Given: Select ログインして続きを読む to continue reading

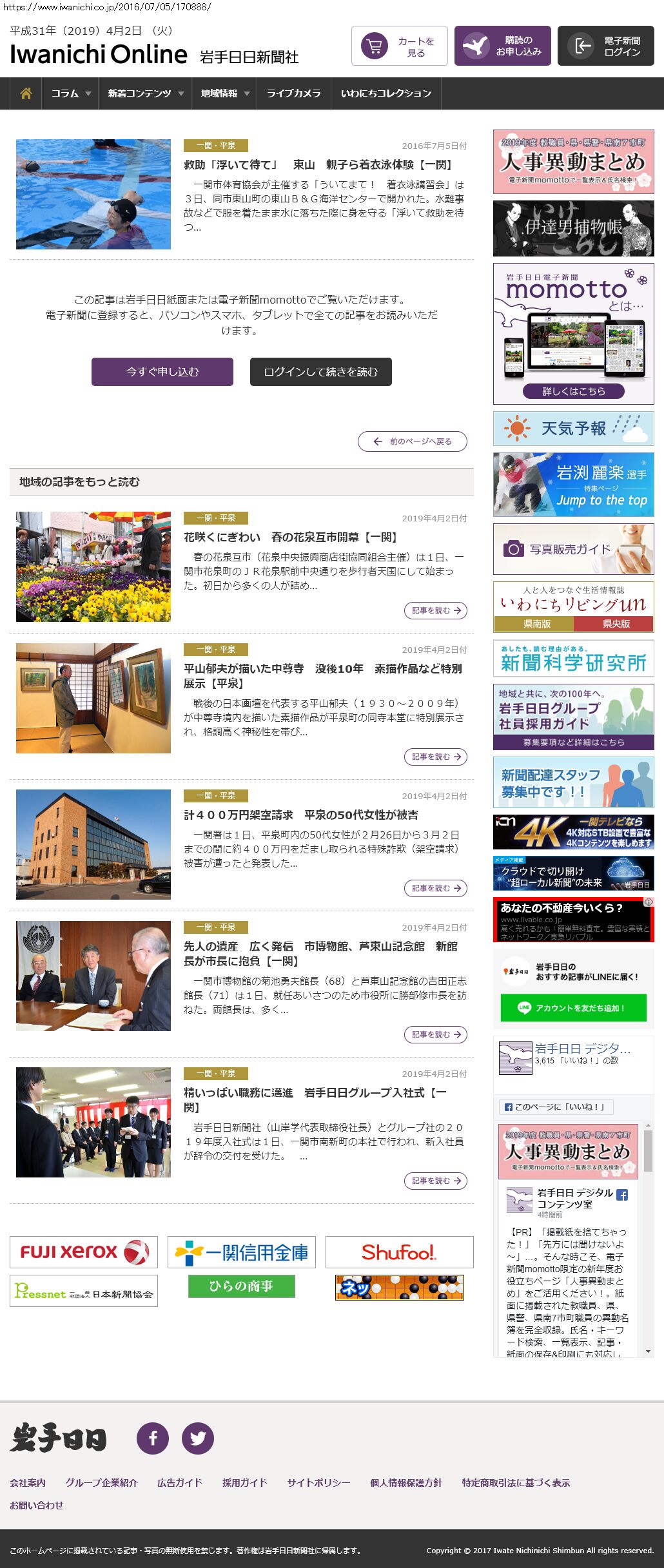Looking at the screenshot, I should [x=321, y=372].
